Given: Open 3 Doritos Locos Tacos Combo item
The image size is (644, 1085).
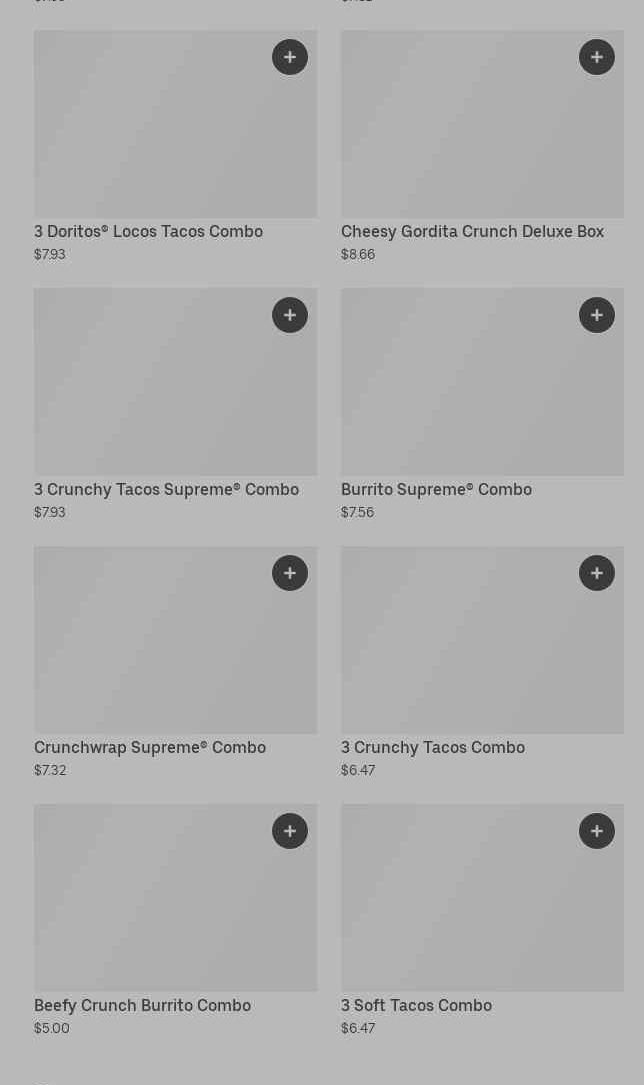Looking at the screenshot, I should click(x=150, y=140).
